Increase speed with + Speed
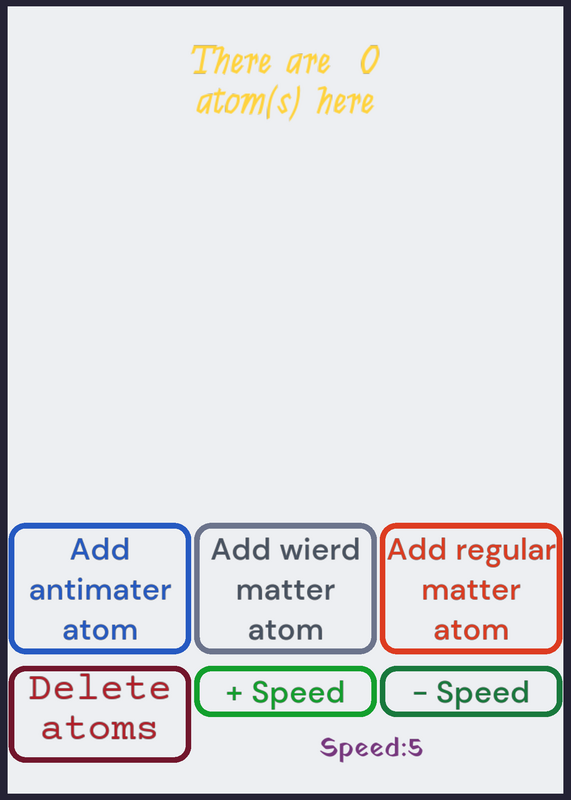 [x=285, y=691]
